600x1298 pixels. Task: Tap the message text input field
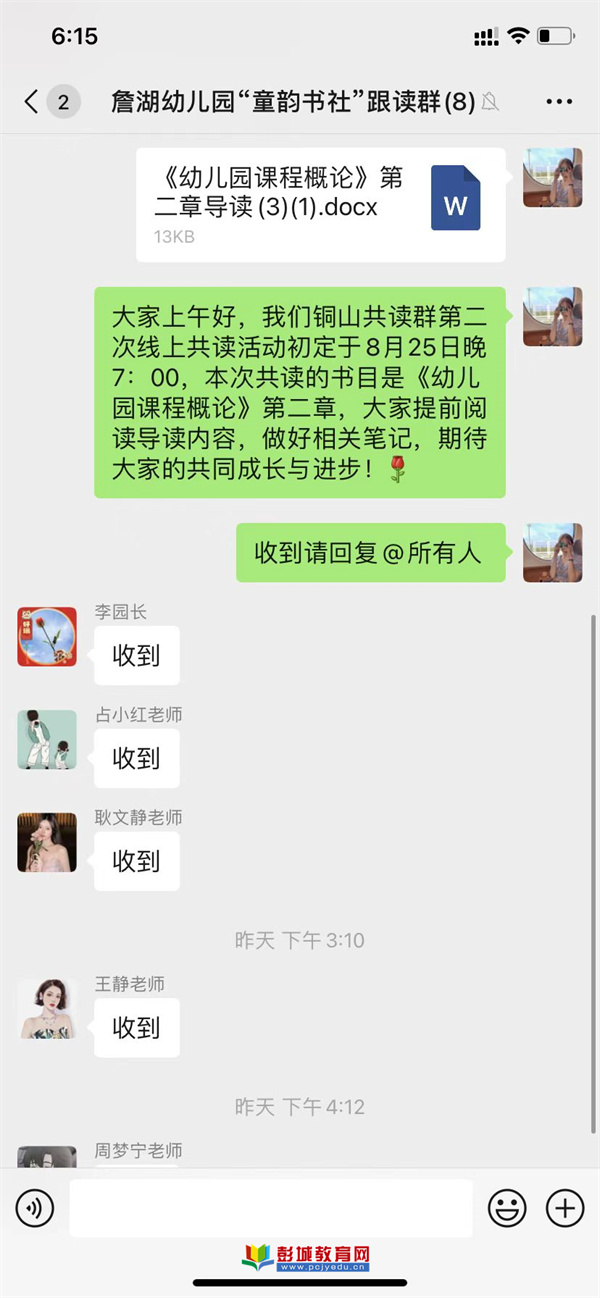point(270,1209)
